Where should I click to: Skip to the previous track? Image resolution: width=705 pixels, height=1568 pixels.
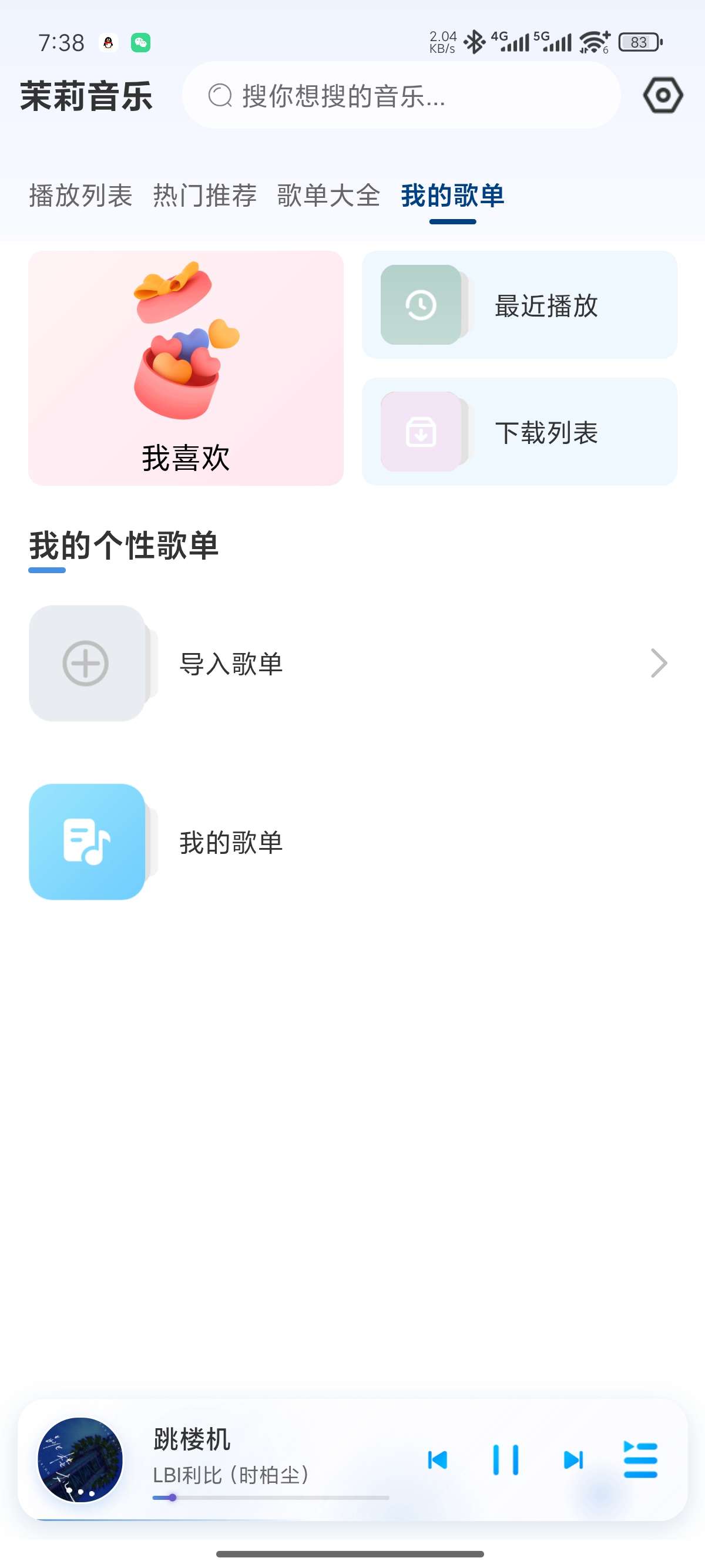pyautogui.click(x=438, y=1459)
